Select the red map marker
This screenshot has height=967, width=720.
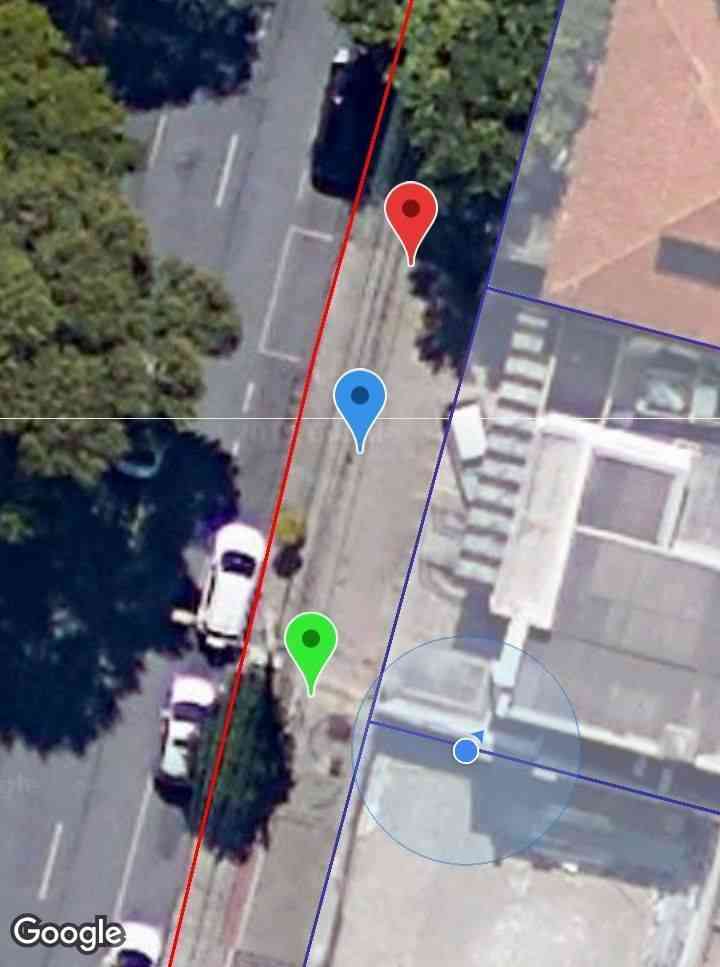click(x=411, y=214)
